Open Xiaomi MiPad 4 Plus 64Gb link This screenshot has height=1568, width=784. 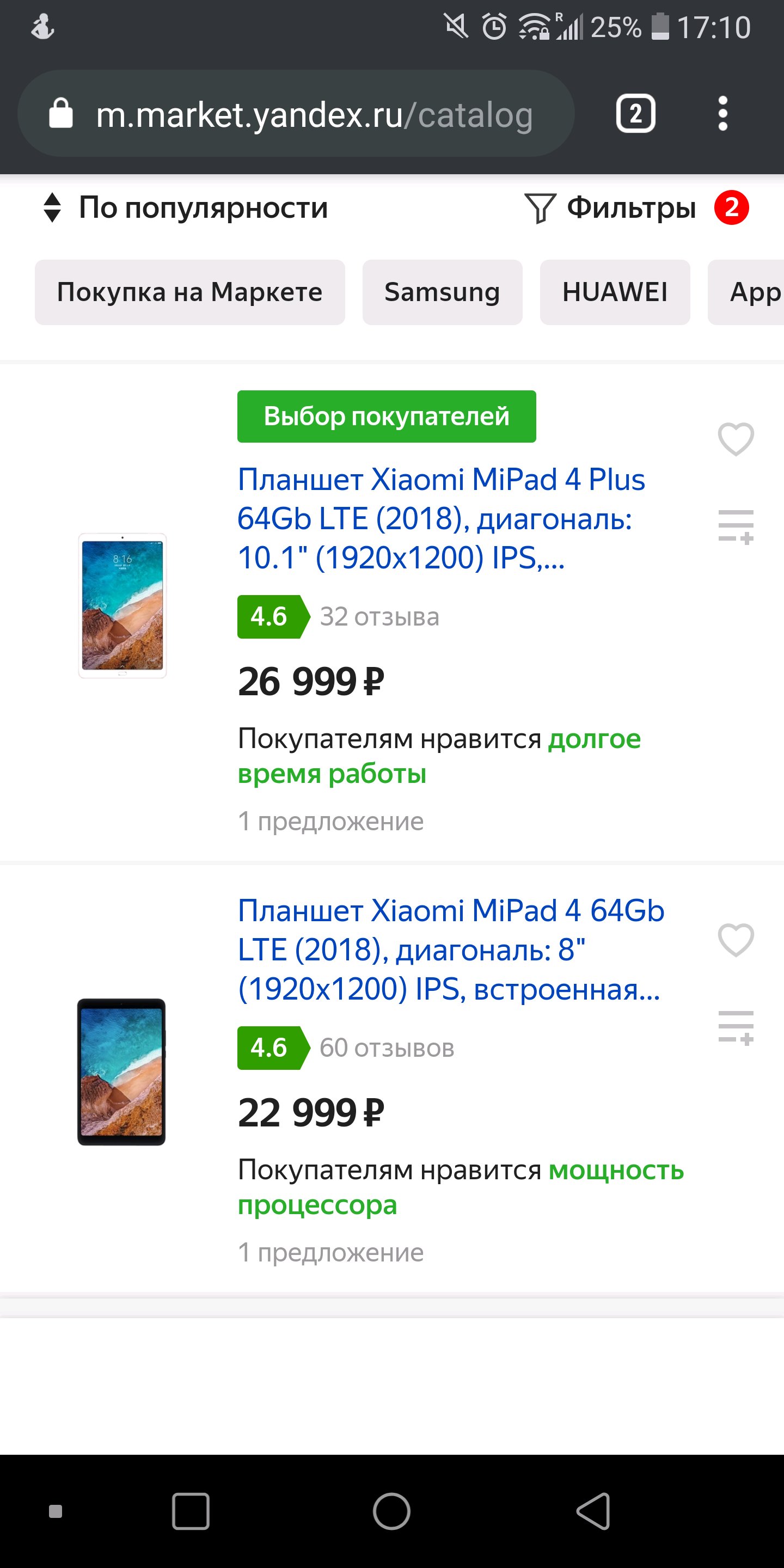(439, 518)
